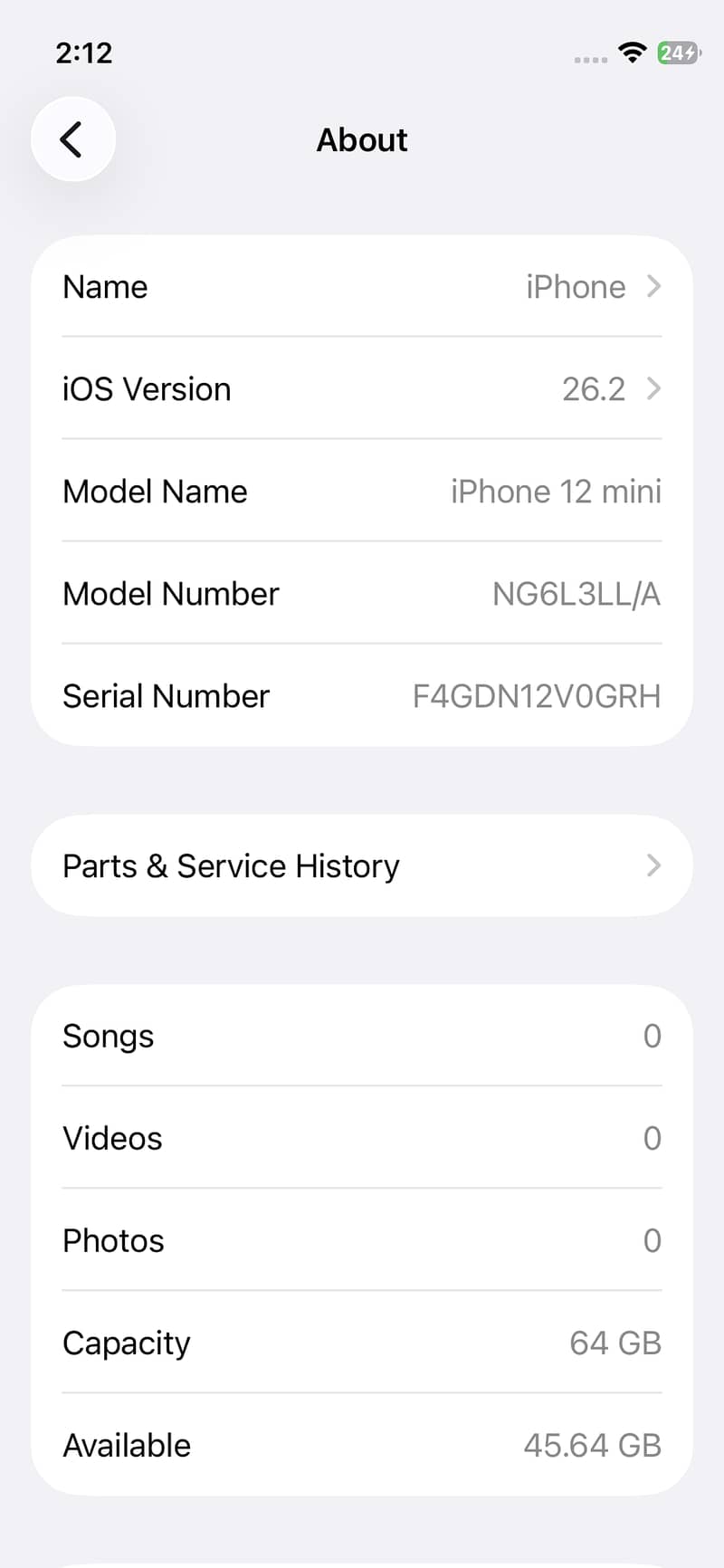724x1568 pixels.
Task: Tap the iOS Version 26.2 row
Action: [362, 389]
